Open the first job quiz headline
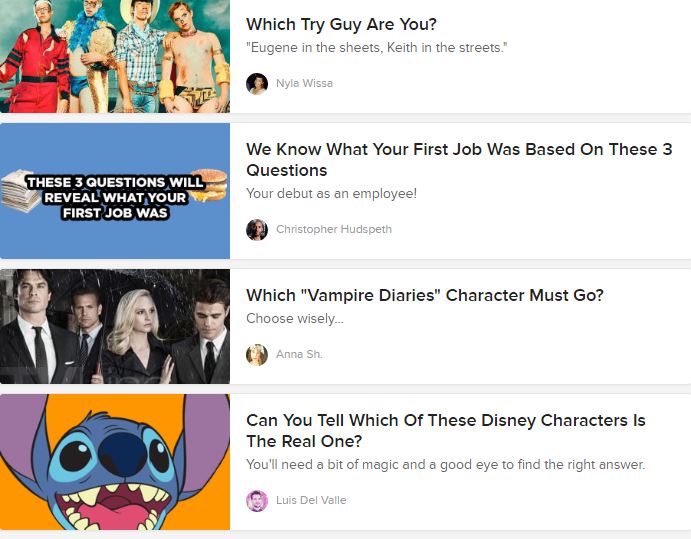The height and width of the screenshot is (539, 691). pos(458,160)
